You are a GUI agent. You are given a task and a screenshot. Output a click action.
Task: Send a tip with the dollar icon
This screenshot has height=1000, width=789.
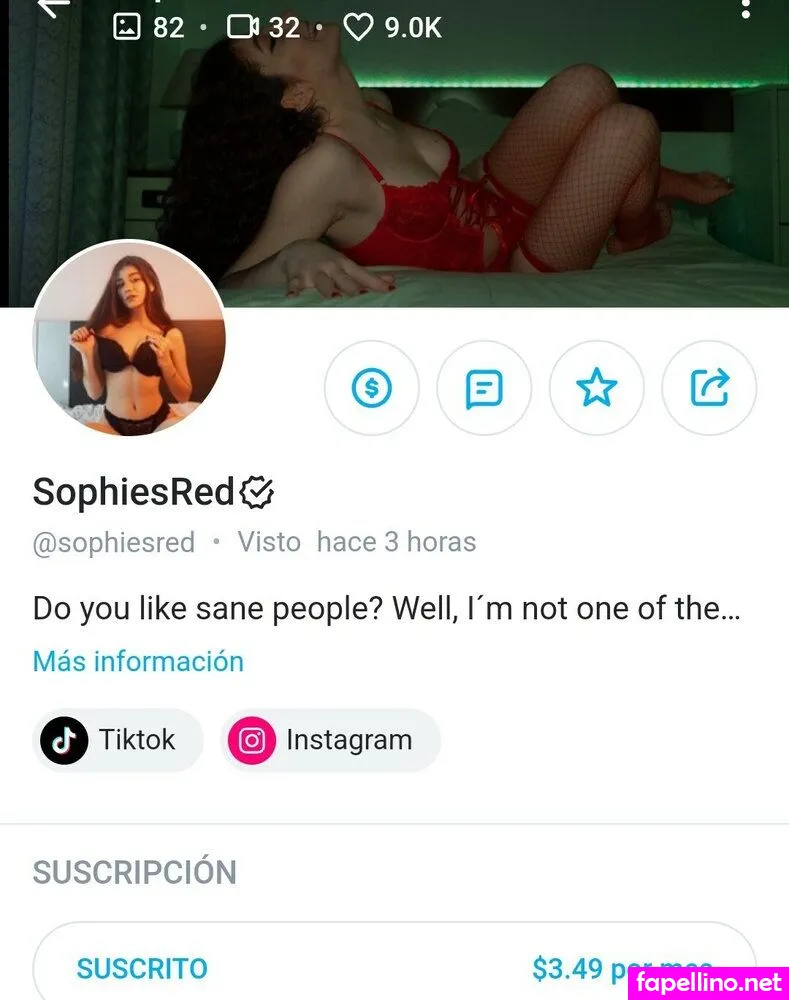click(x=372, y=388)
